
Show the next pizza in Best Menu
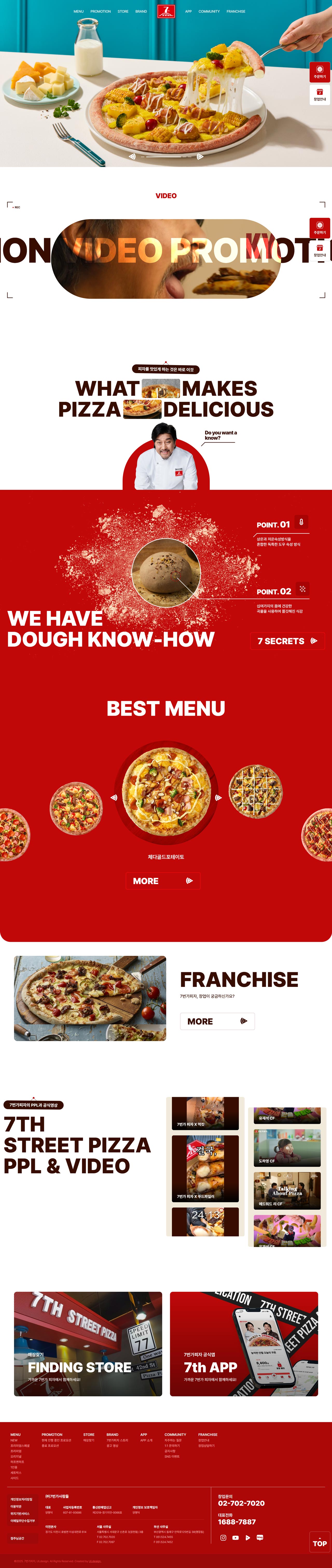[218, 797]
